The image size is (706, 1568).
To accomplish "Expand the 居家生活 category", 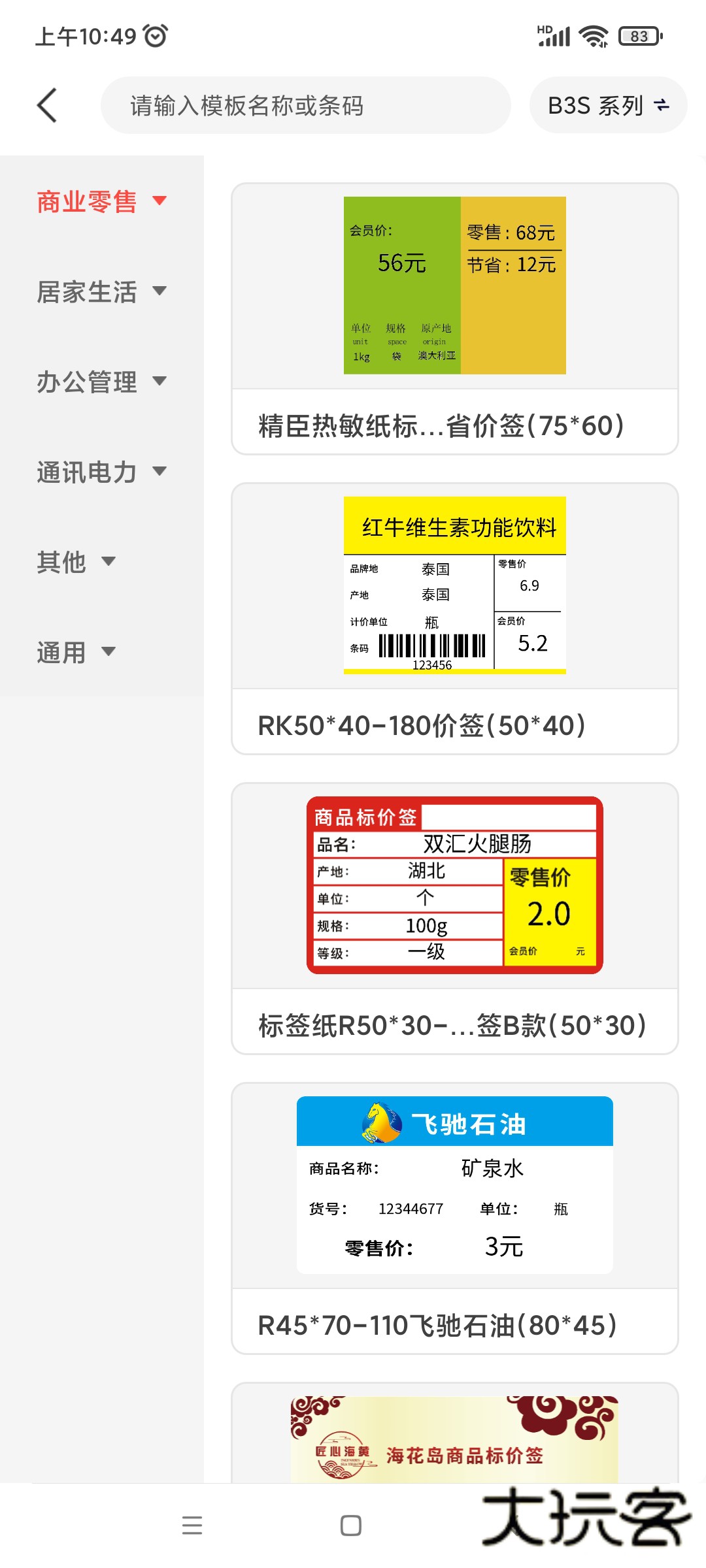I will 101,291.
